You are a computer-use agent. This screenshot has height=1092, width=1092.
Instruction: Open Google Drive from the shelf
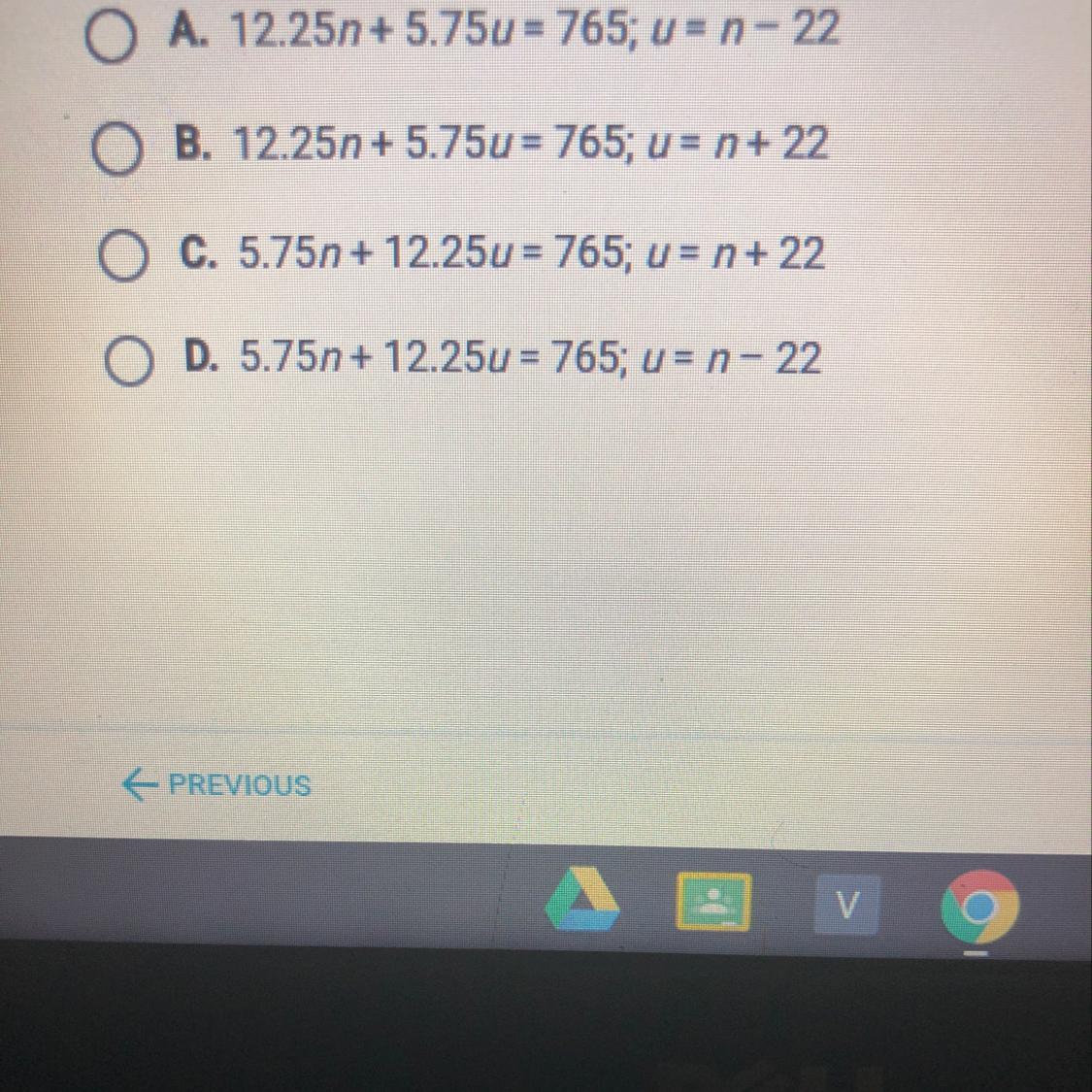pos(582,902)
